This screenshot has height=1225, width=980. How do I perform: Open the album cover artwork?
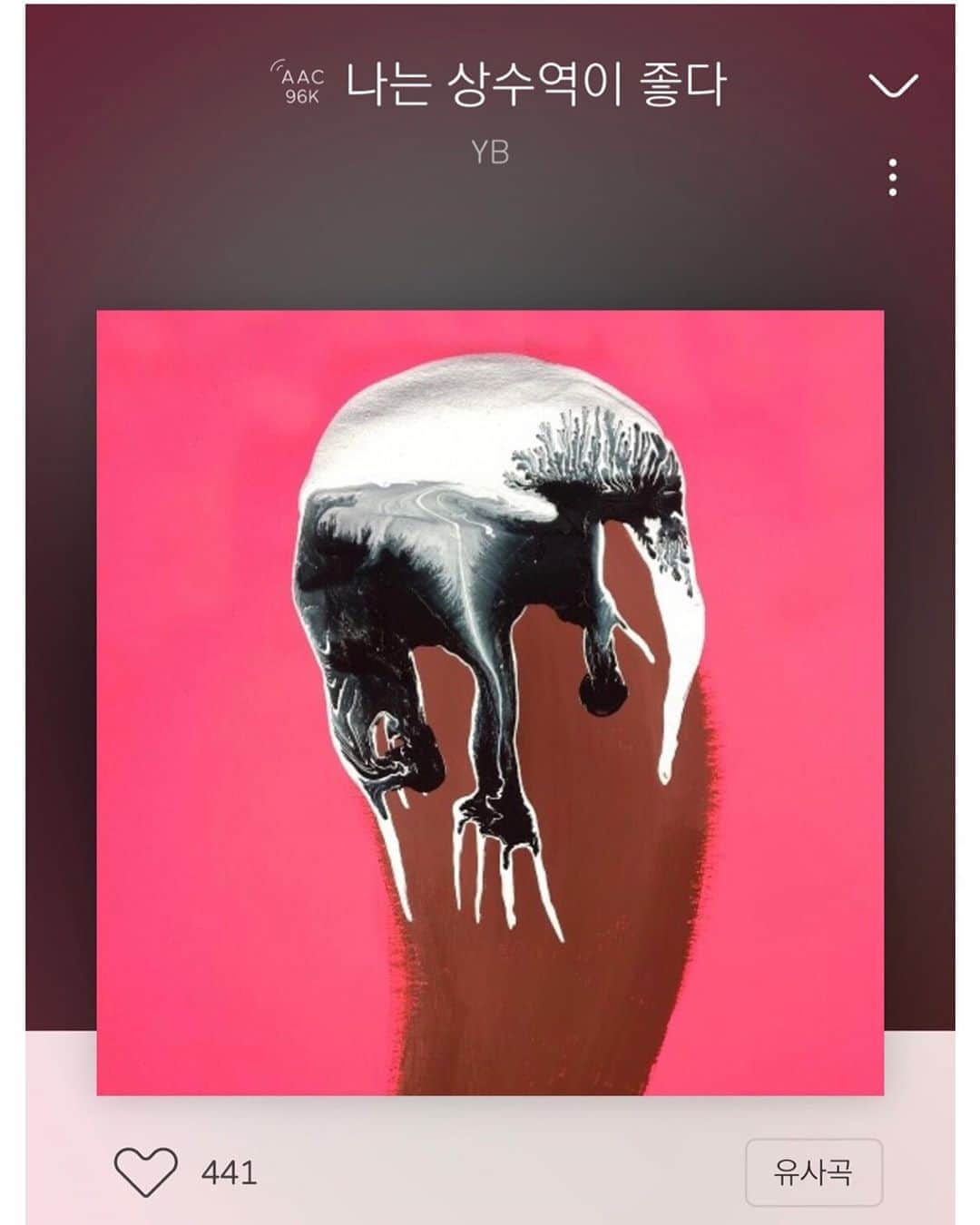[x=490, y=702]
